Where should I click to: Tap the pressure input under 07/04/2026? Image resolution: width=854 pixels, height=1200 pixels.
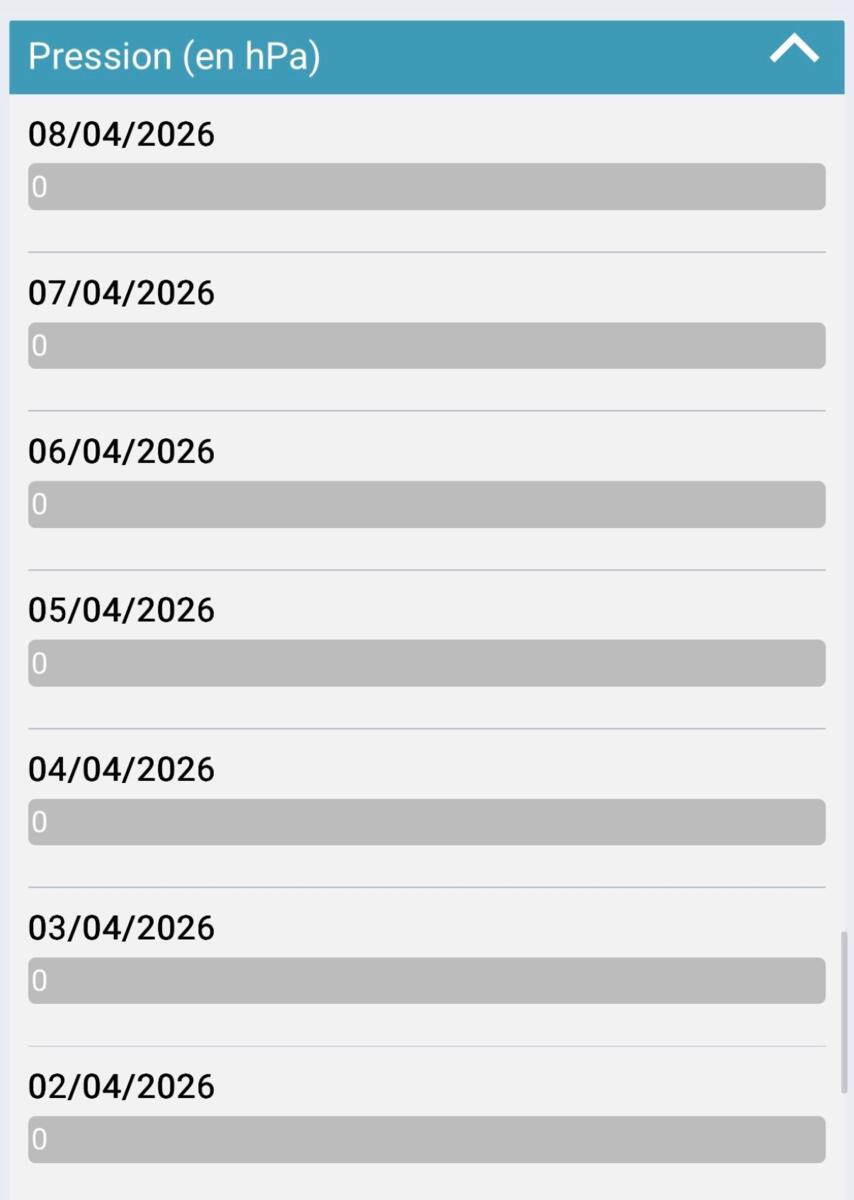426,346
